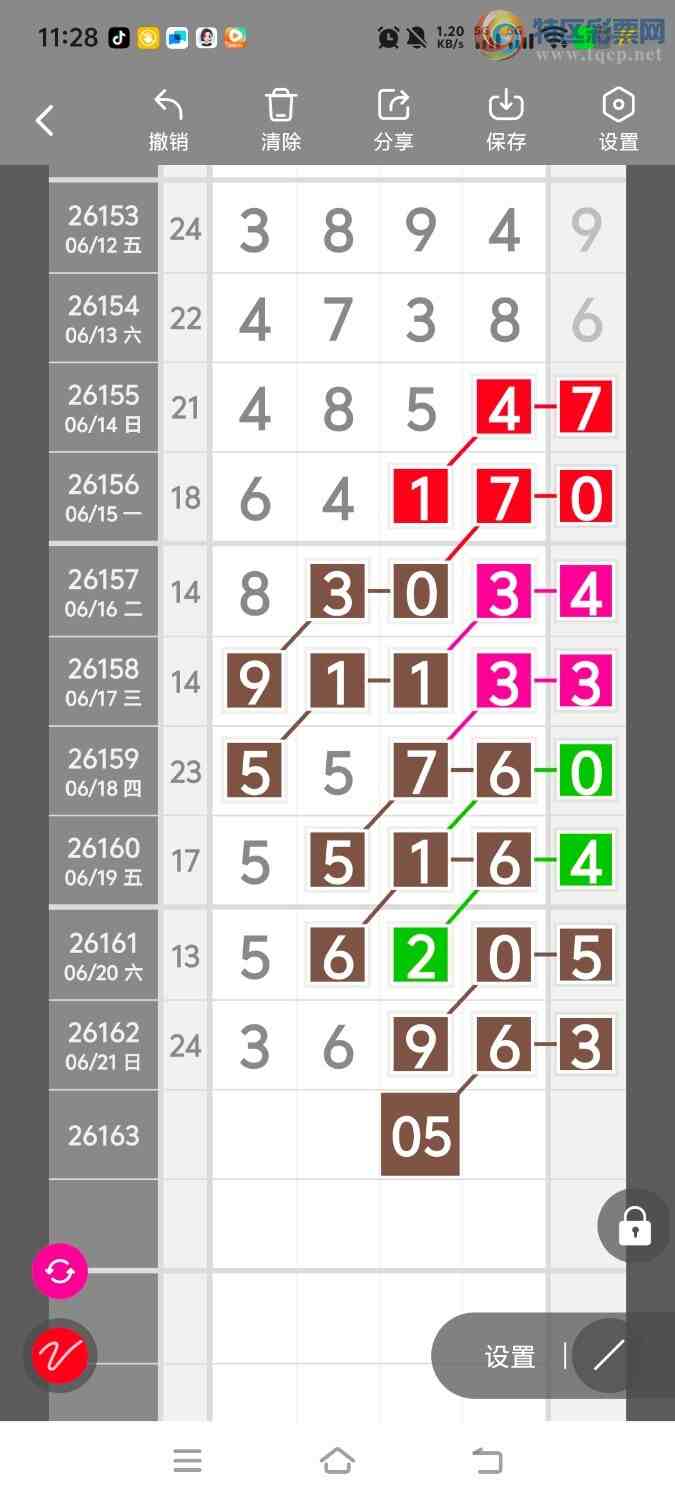Tap the lock button
The width and height of the screenshot is (675, 1500).
(634, 1225)
